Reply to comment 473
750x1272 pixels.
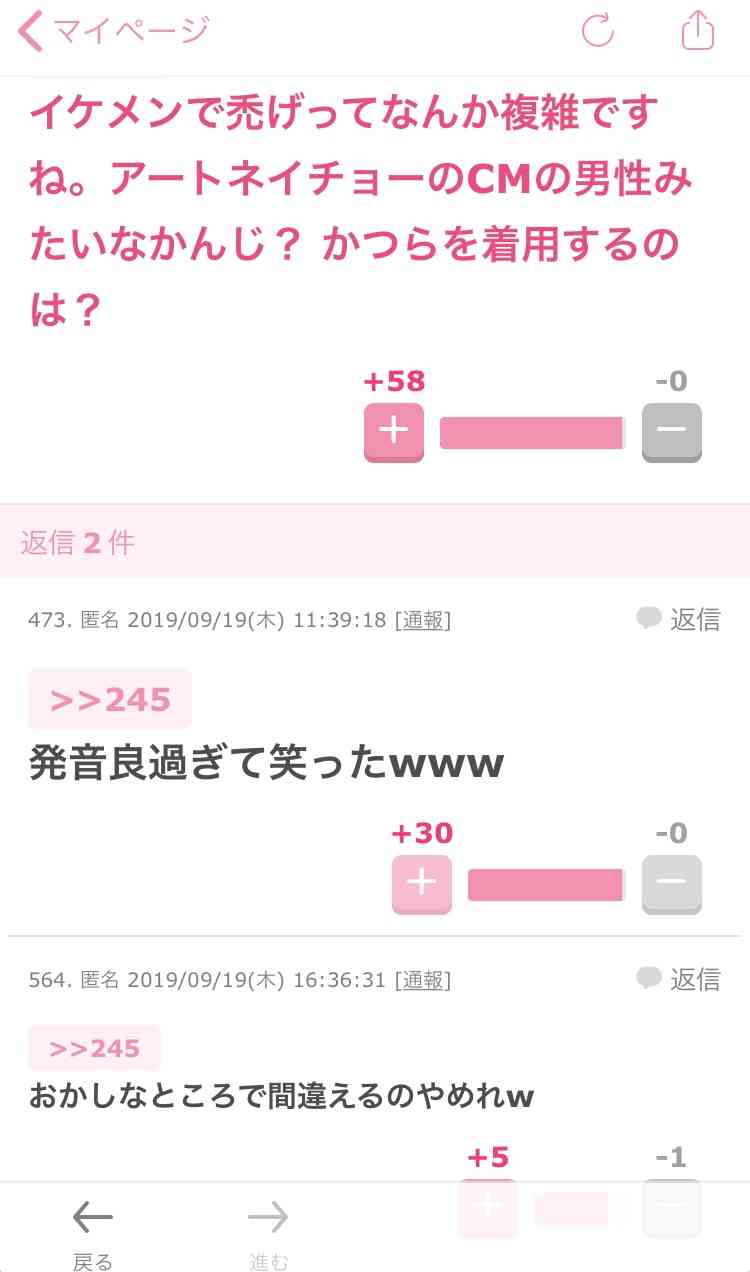pos(679,620)
